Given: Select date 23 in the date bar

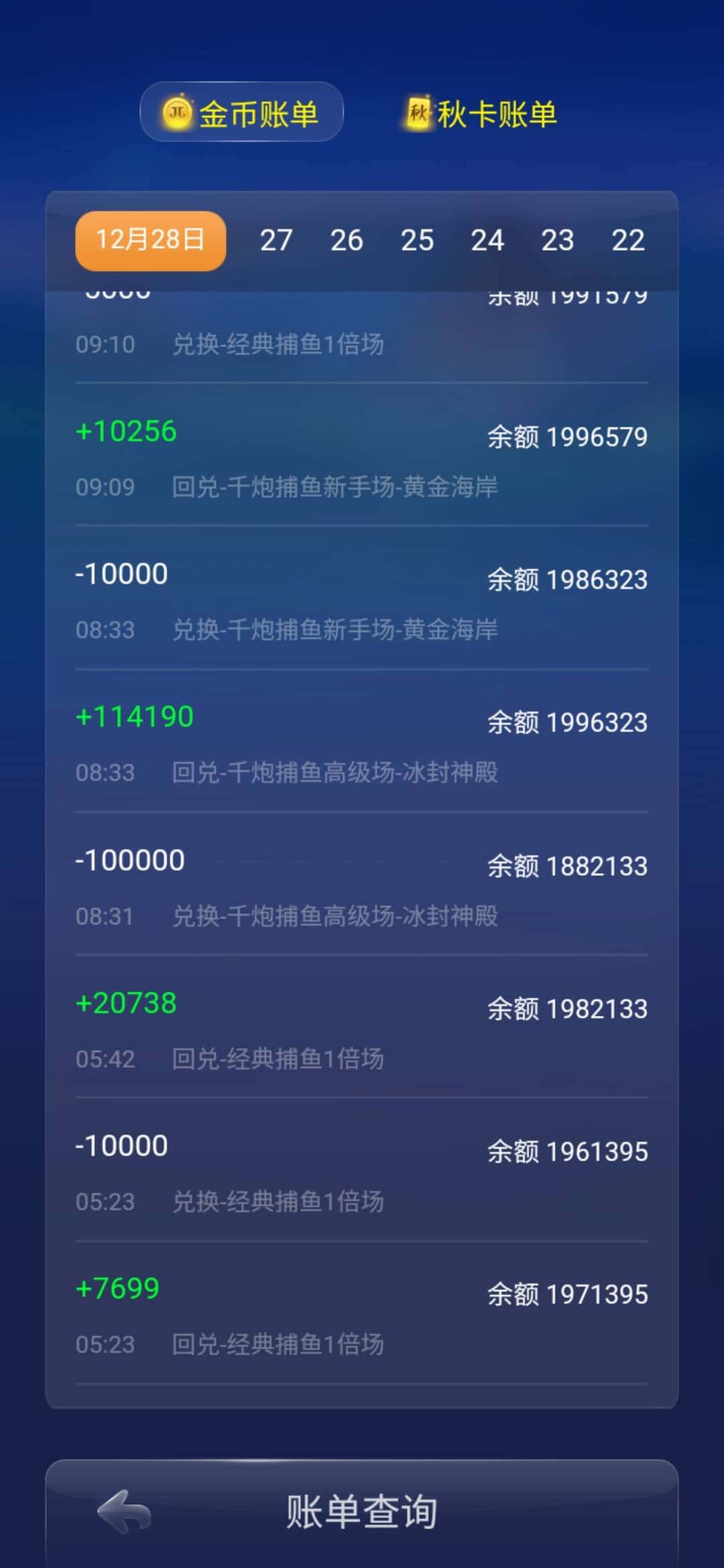Looking at the screenshot, I should [559, 241].
